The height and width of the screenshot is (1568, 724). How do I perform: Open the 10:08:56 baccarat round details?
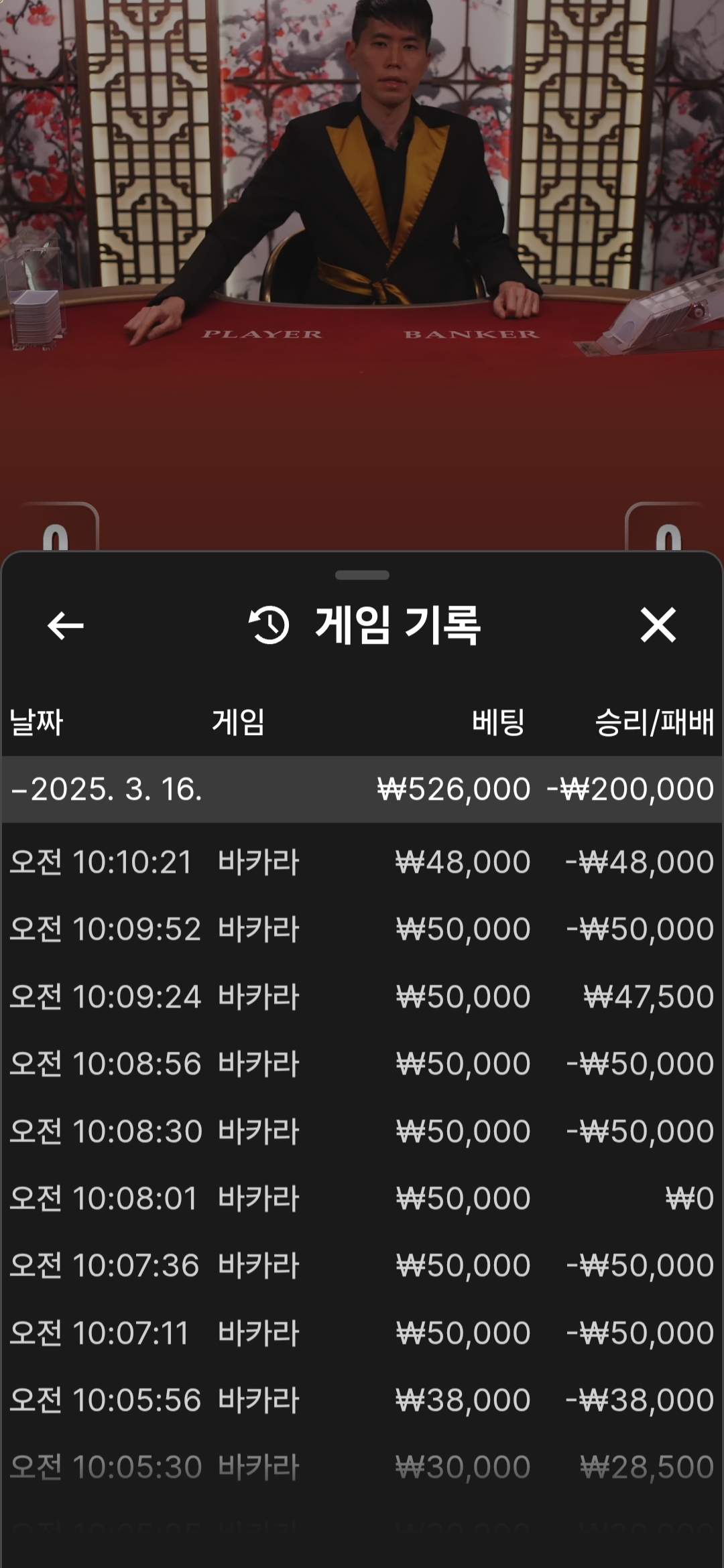click(x=362, y=1064)
